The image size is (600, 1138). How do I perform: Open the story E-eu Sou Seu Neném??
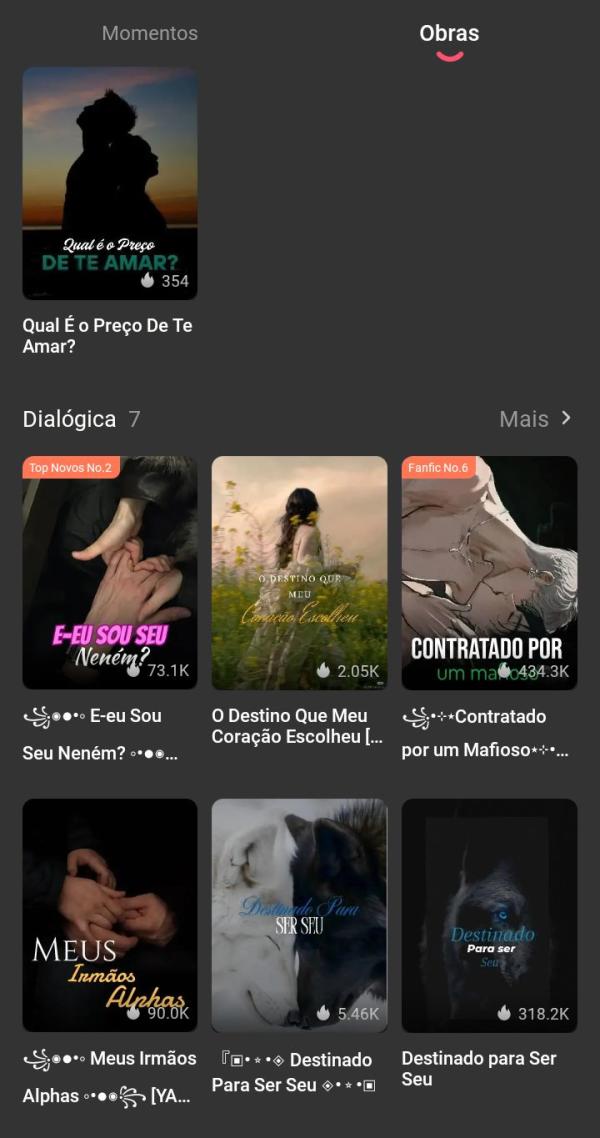coord(110,573)
